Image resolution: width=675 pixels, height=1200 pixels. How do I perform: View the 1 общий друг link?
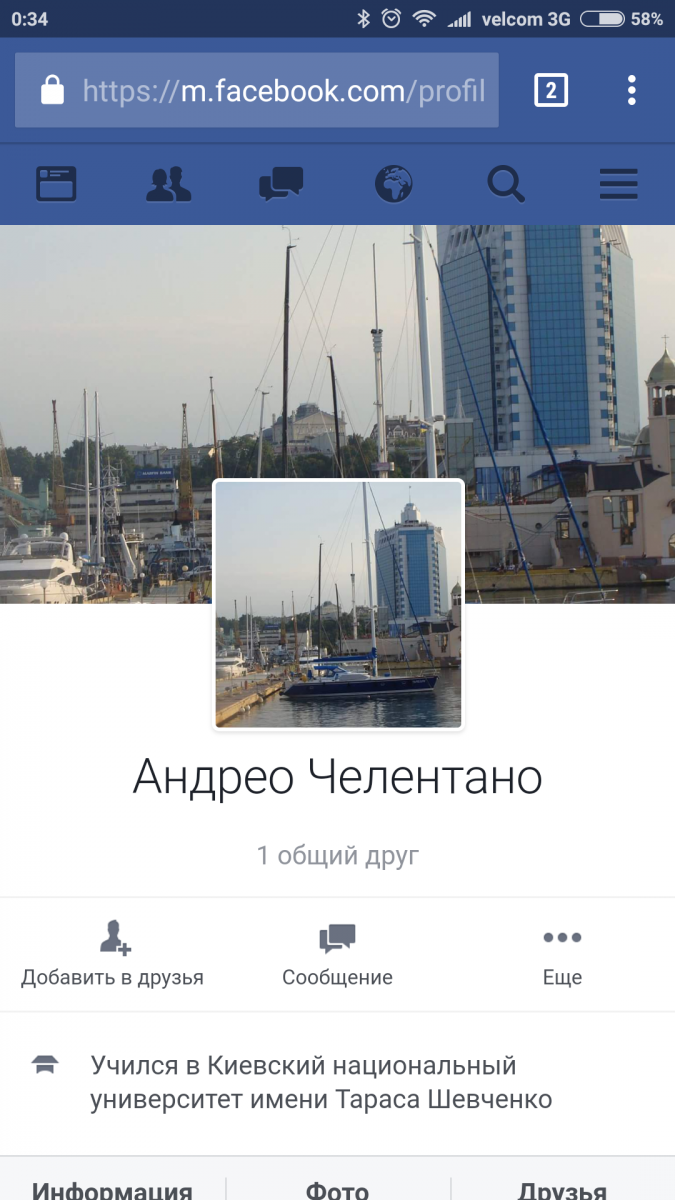click(338, 856)
